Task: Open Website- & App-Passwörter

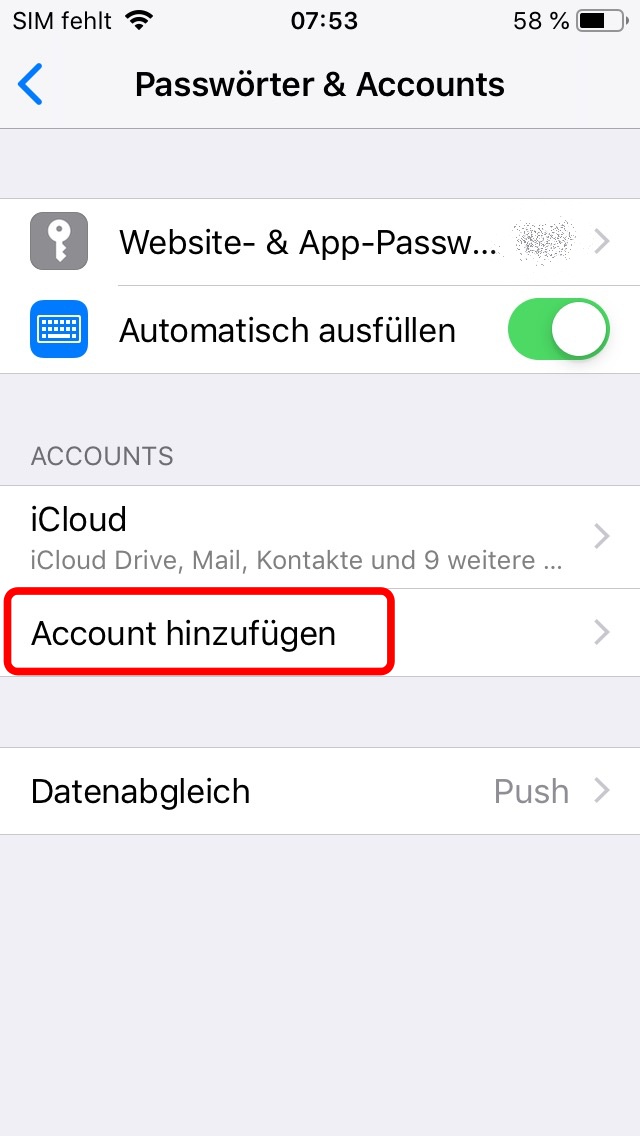Action: pos(320,242)
